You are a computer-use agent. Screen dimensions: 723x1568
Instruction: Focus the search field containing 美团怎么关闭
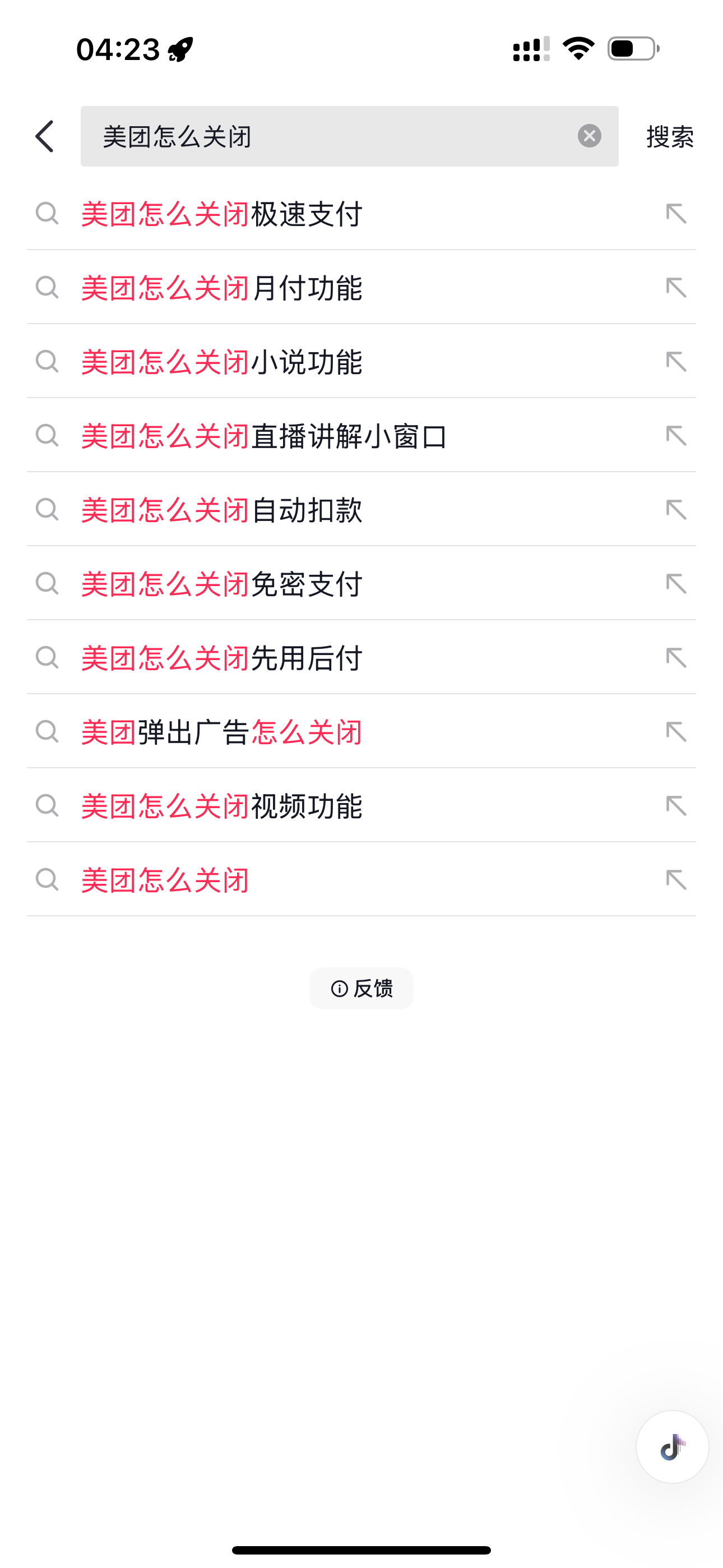[328, 136]
